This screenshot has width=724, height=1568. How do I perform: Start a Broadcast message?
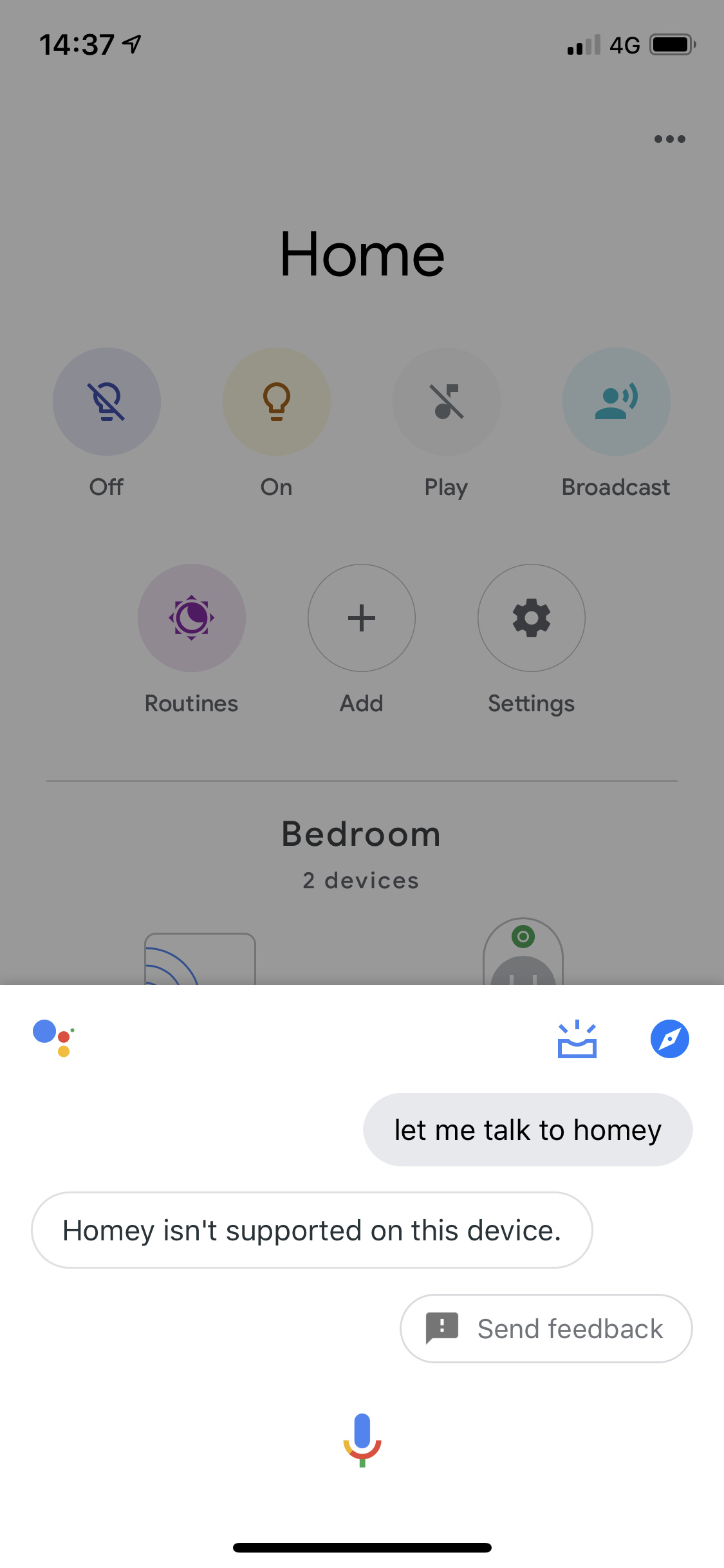coord(616,402)
